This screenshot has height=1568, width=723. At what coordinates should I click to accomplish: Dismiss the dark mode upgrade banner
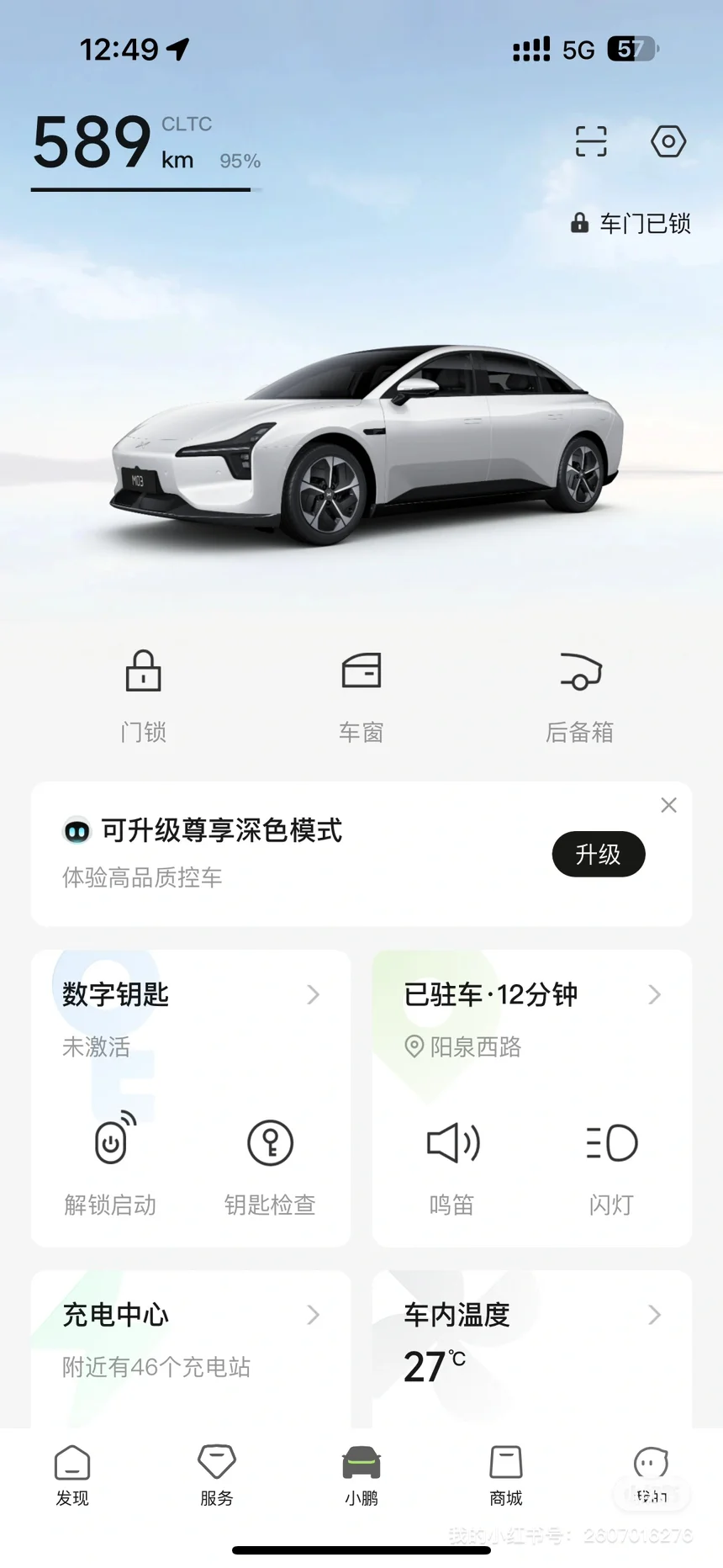click(x=668, y=805)
